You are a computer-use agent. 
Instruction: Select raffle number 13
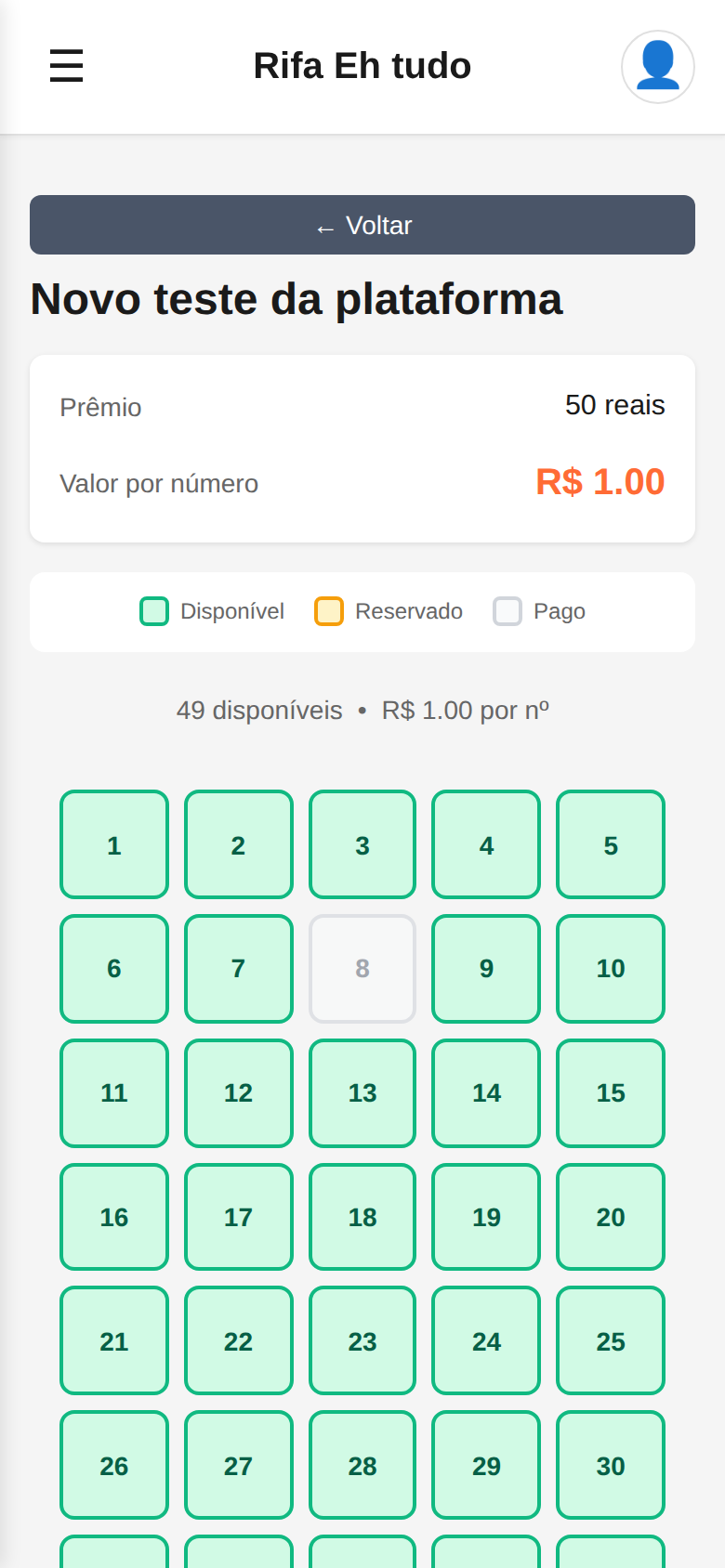tap(362, 1093)
